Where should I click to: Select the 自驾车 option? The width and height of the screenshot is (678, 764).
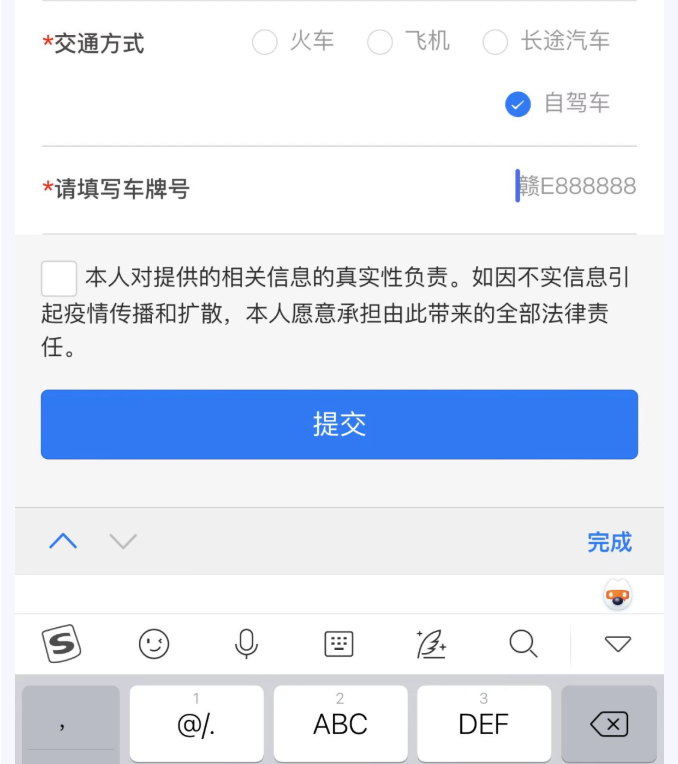point(518,104)
